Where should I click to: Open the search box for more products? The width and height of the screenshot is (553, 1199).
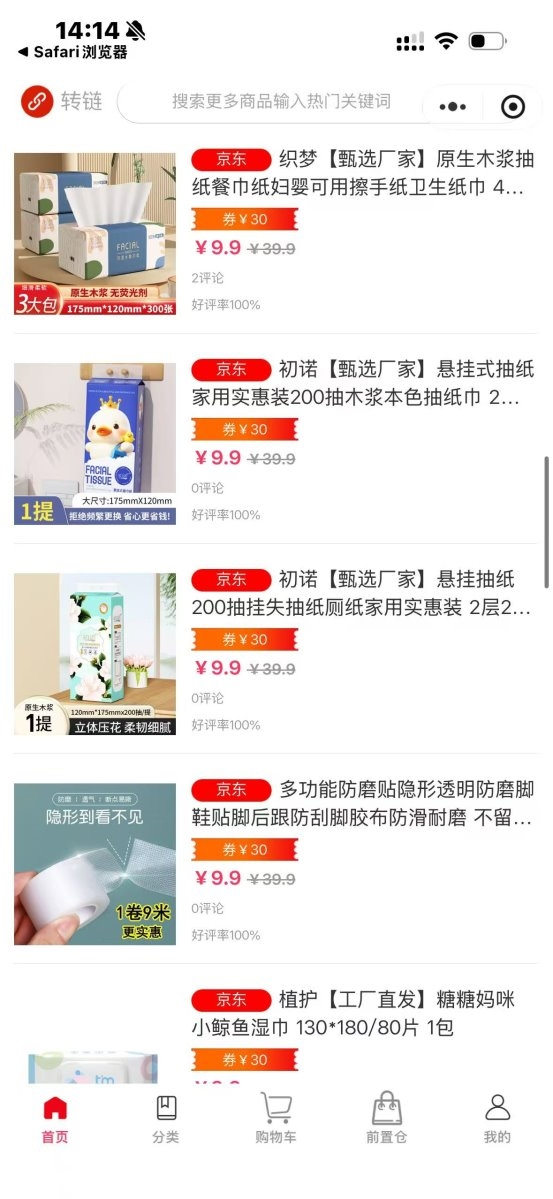[x=281, y=102]
